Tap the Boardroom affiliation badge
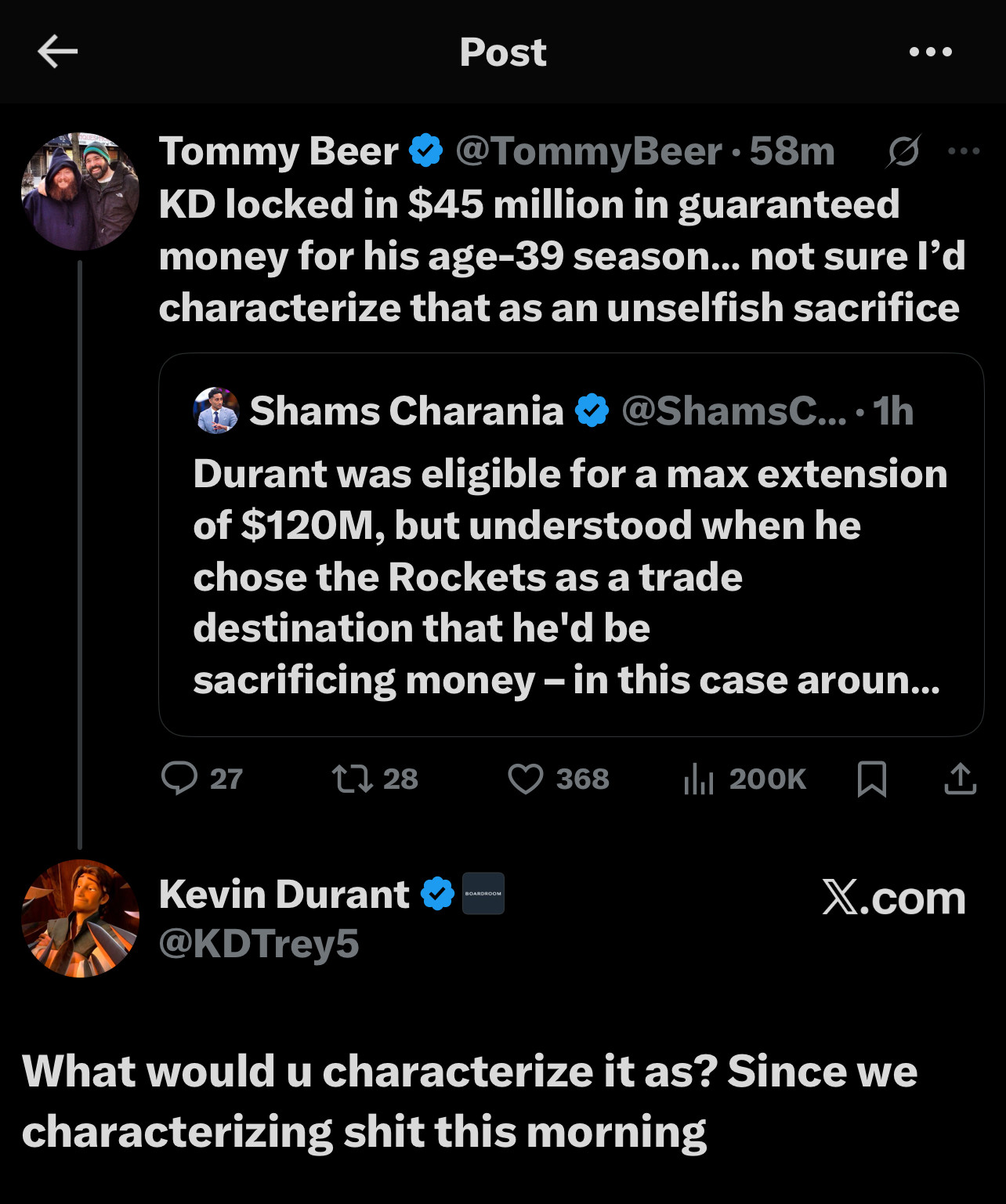This screenshot has width=1006, height=1204. 483,894
